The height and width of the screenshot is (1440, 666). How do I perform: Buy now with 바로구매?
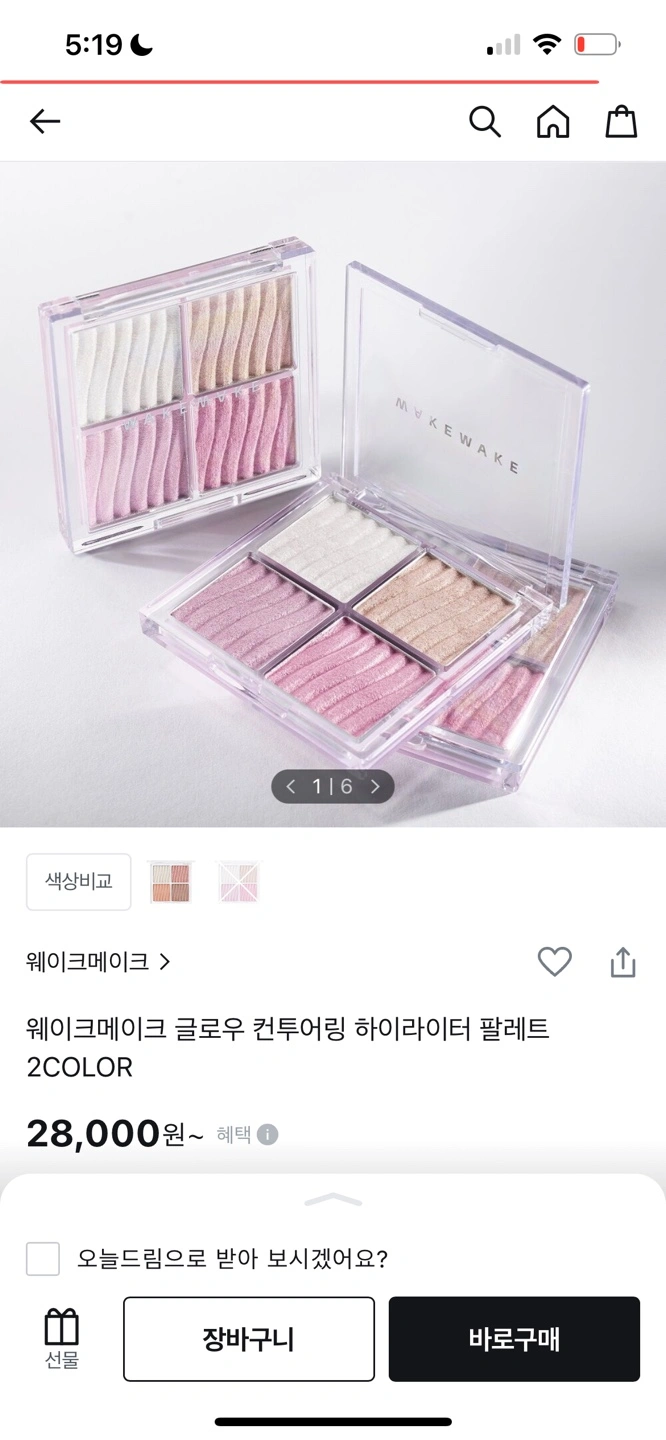pyautogui.click(x=514, y=1339)
